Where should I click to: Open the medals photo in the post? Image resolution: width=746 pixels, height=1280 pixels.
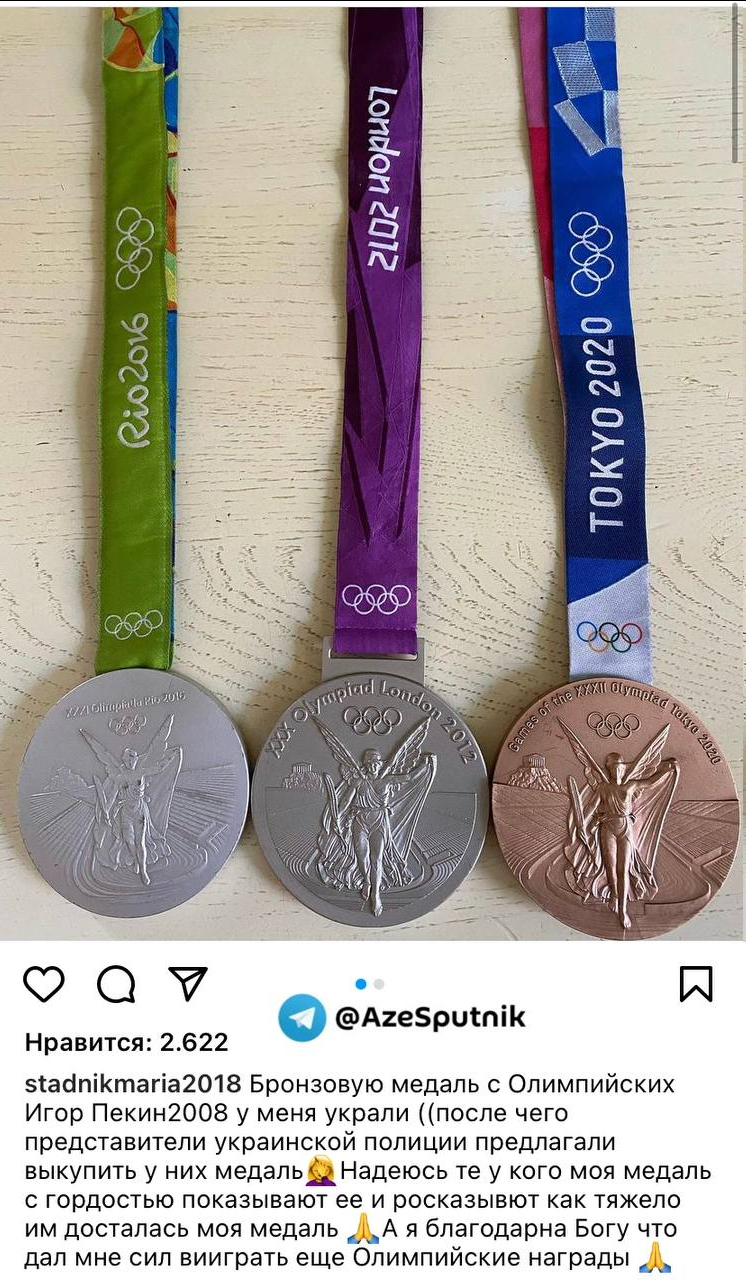(x=373, y=470)
